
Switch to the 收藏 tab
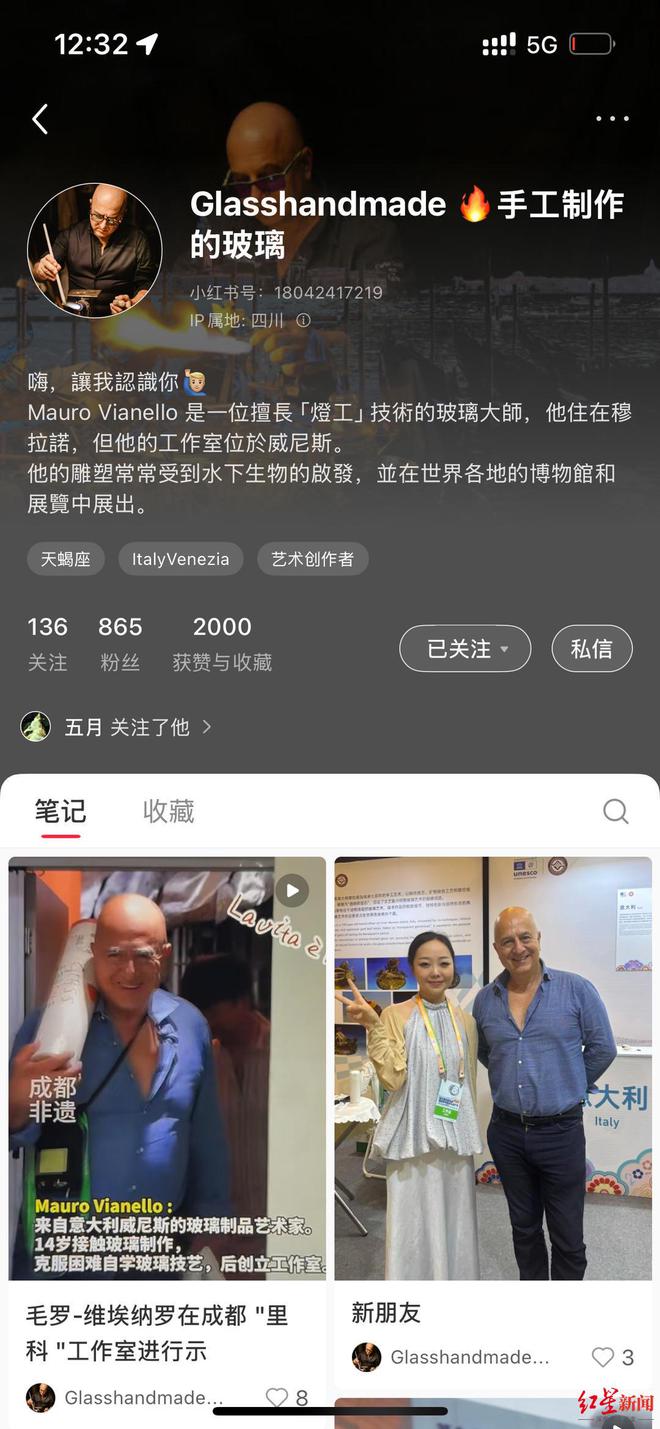point(168,811)
